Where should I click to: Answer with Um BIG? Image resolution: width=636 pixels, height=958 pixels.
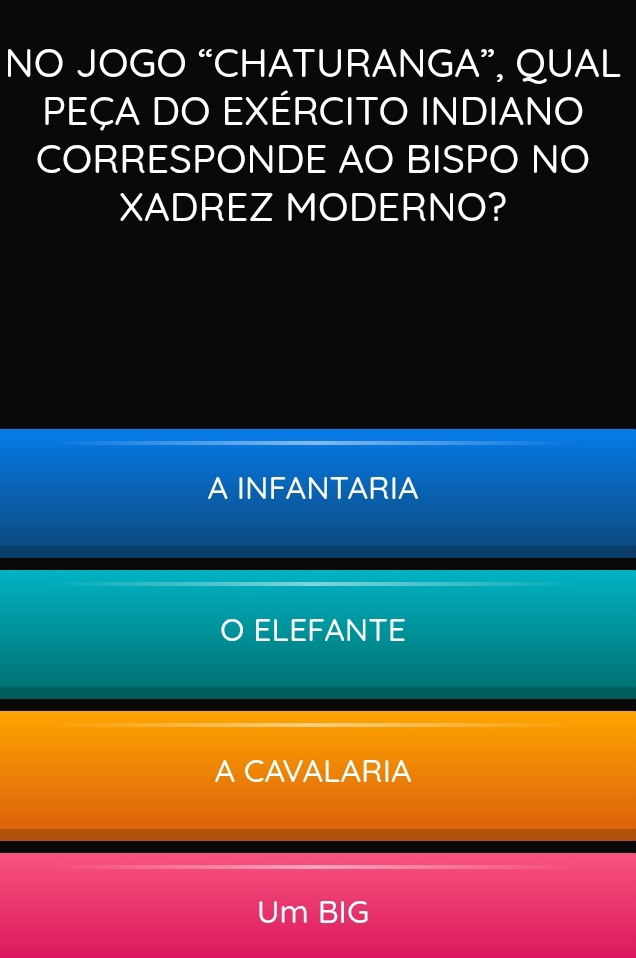314,912
